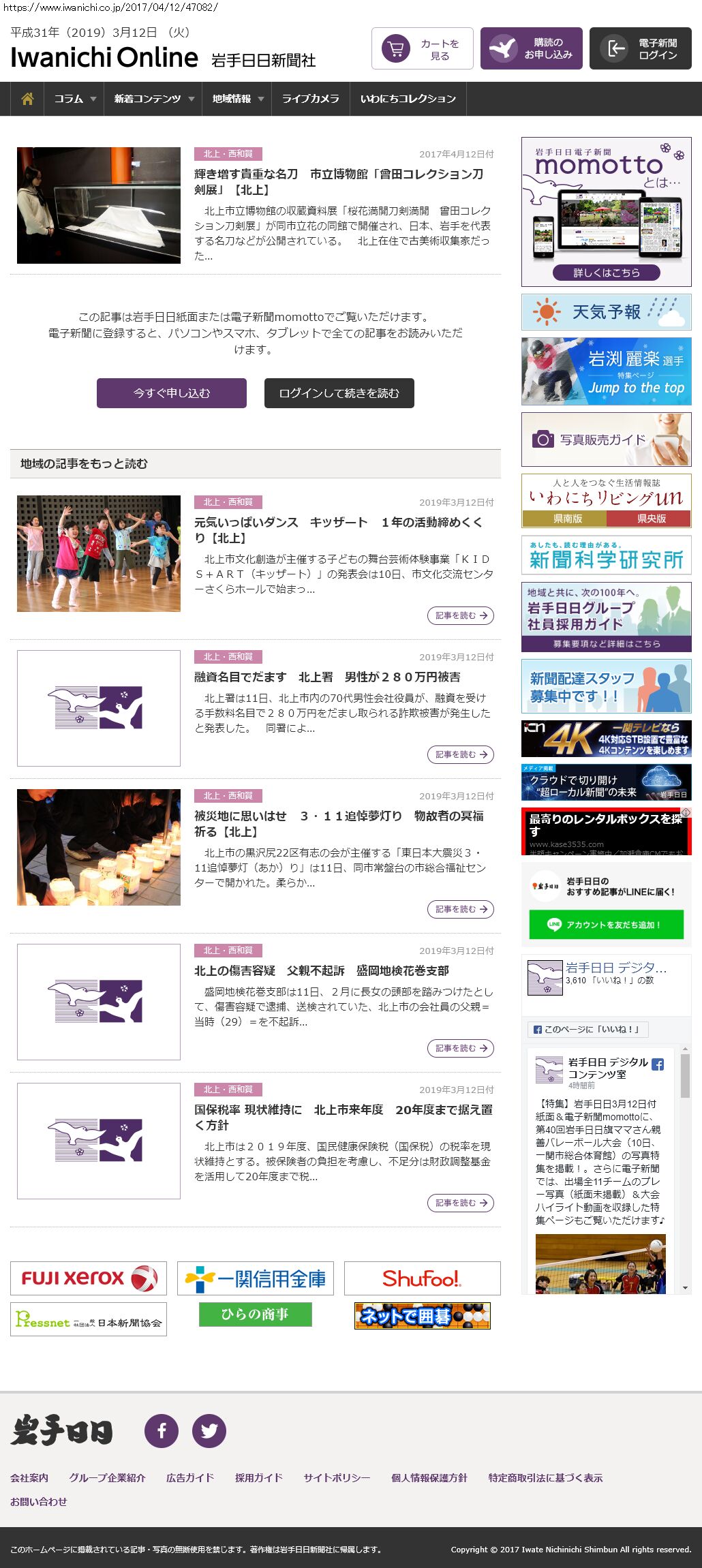Add LINE friend via アカウントを友だち追加
This screenshot has height=1568, width=702.
click(606, 925)
